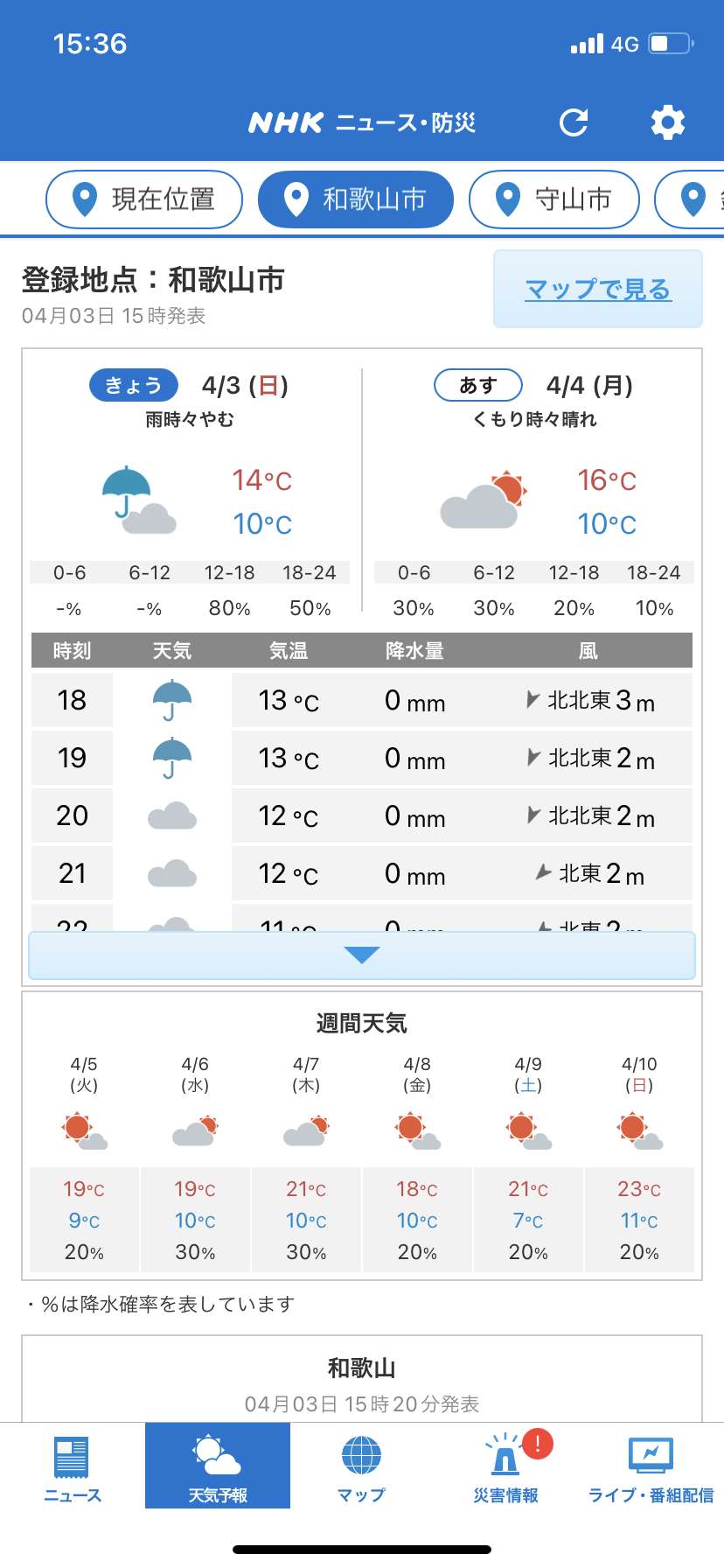The image size is (724, 1568).
Task: Expand the hourly forecast table
Action: [x=362, y=955]
